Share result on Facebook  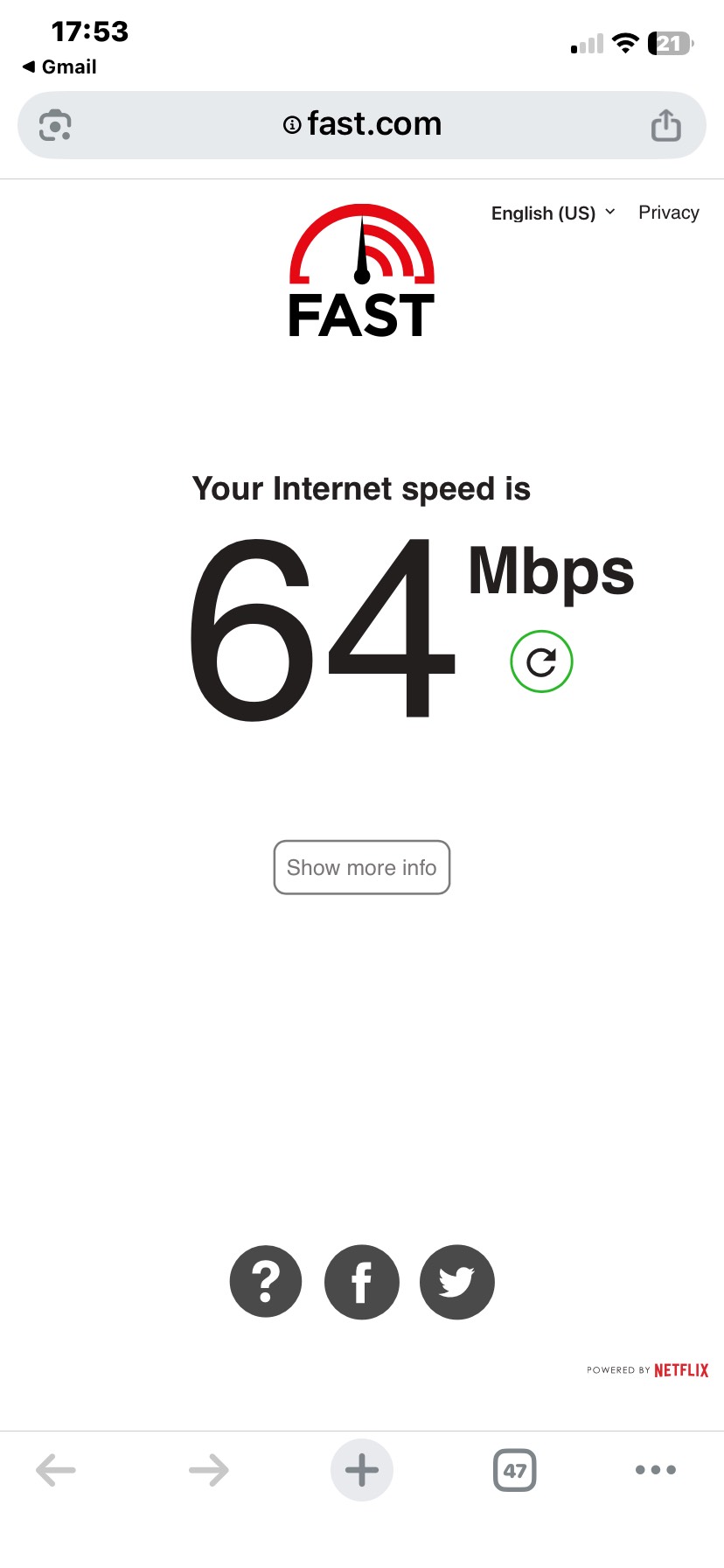361,1282
